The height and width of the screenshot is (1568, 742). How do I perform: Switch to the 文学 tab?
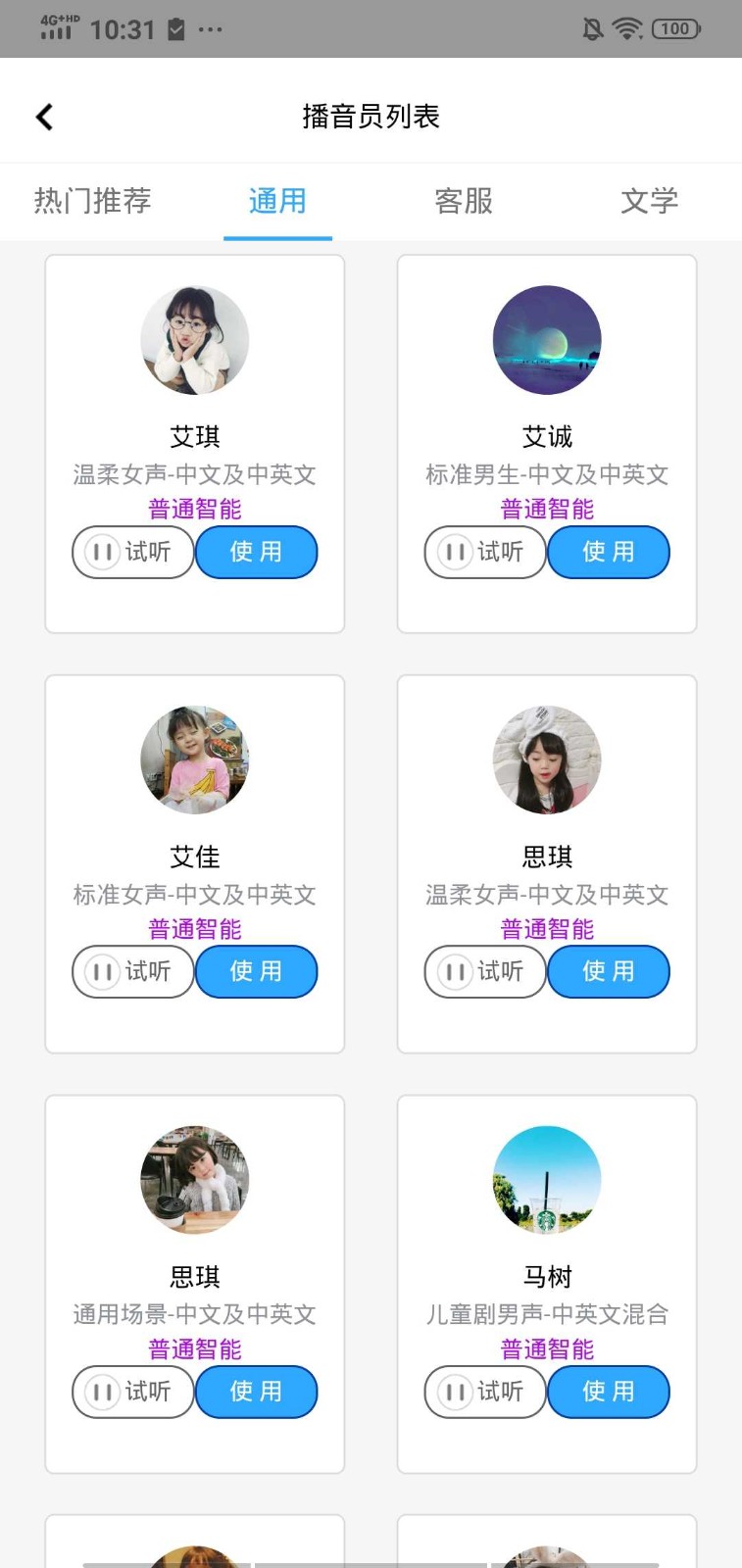649,201
